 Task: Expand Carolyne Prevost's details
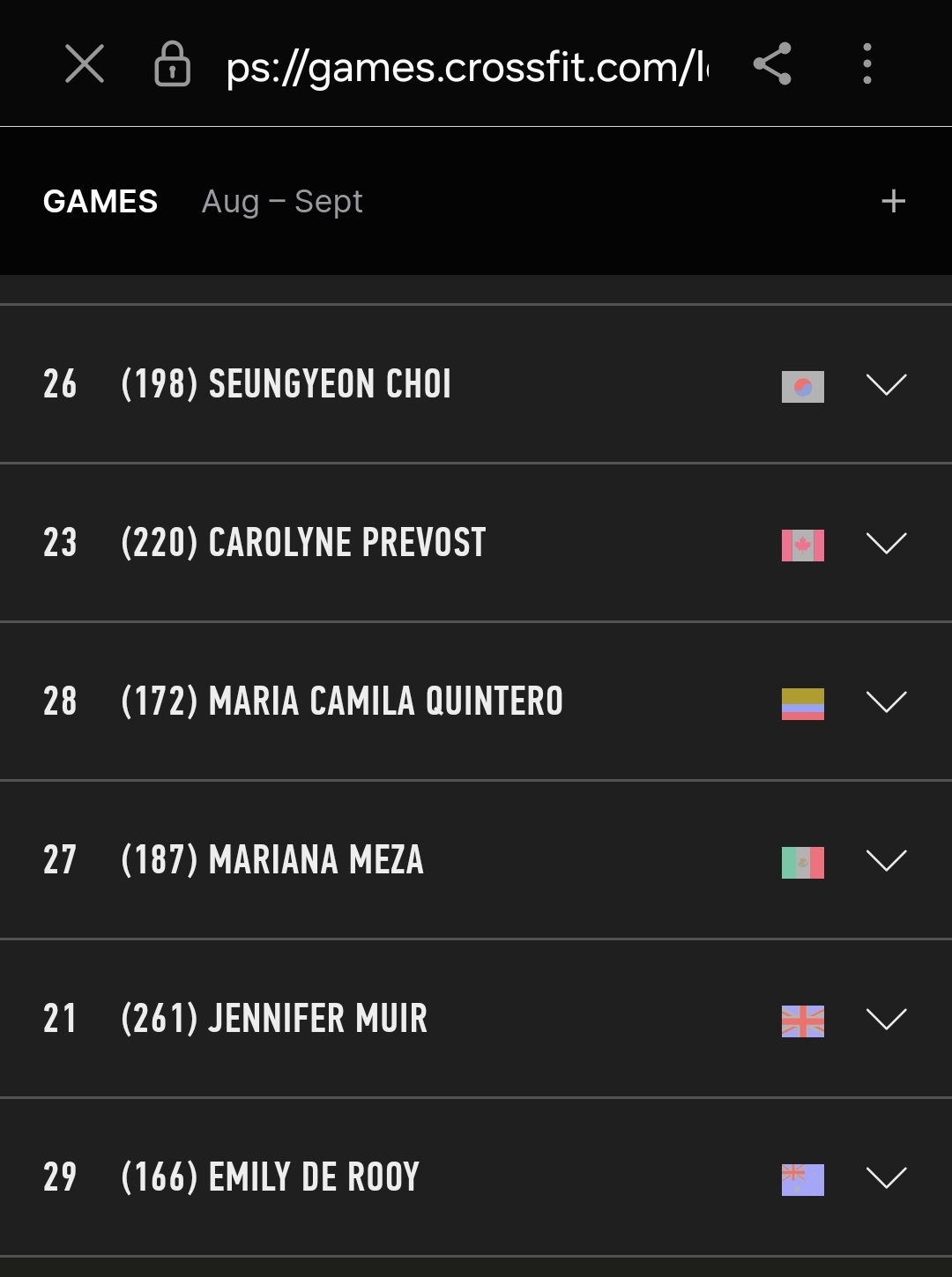(886, 543)
